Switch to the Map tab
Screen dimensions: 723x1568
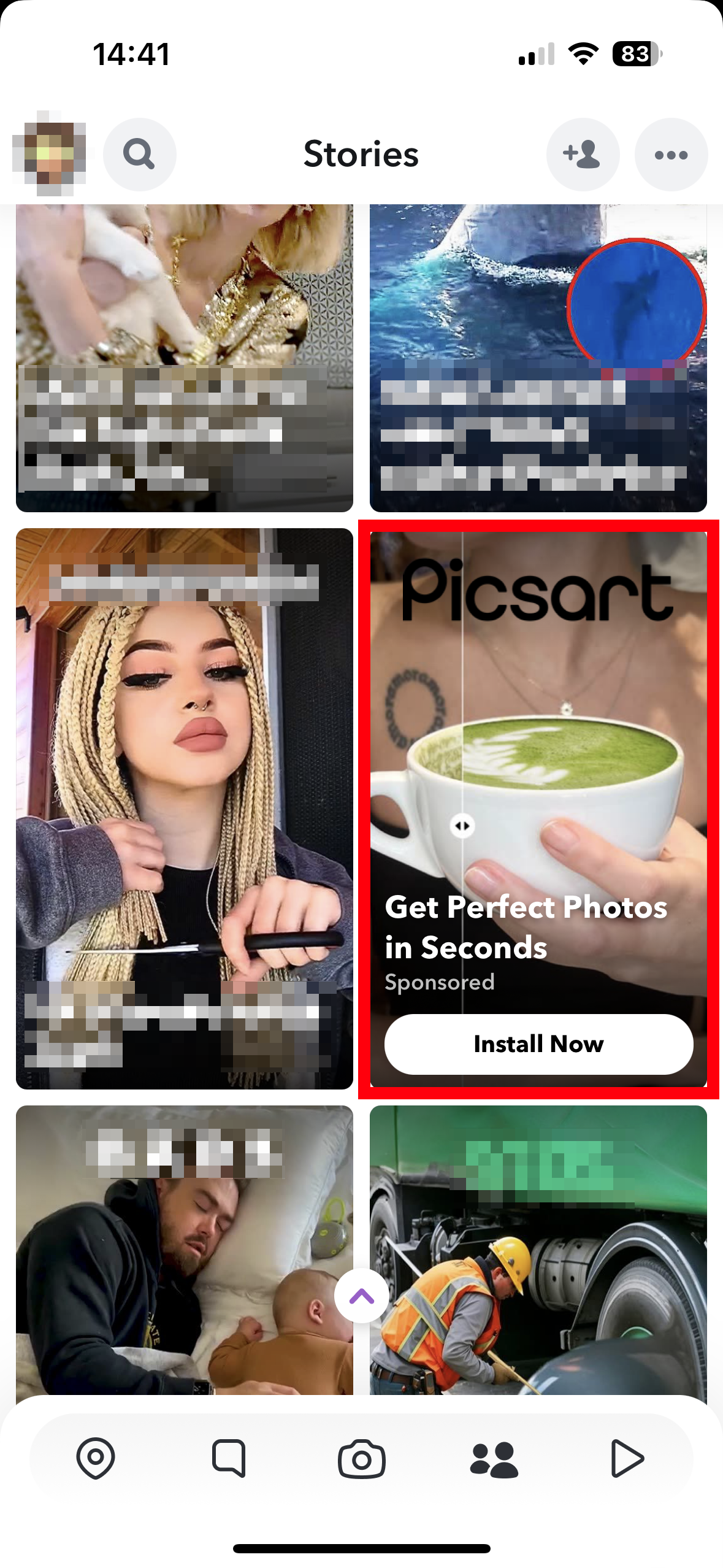pyautogui.click(x=96, y=1458)
